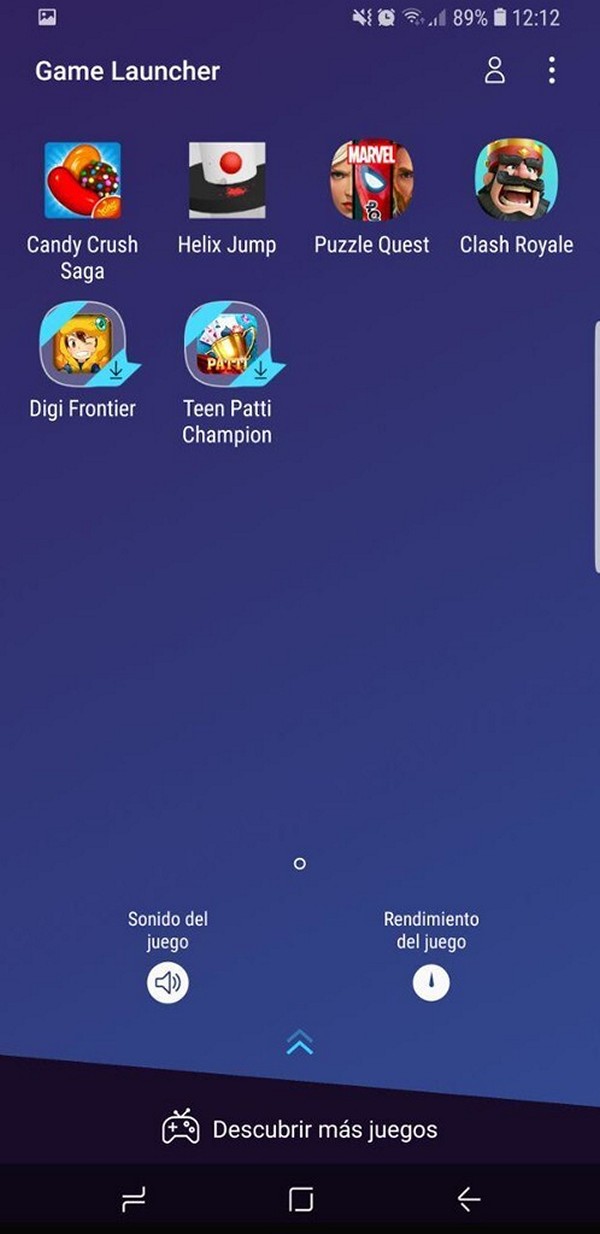Open the profile account icon
Viewport: 600px width, 1234px height.
pos(494,70)
